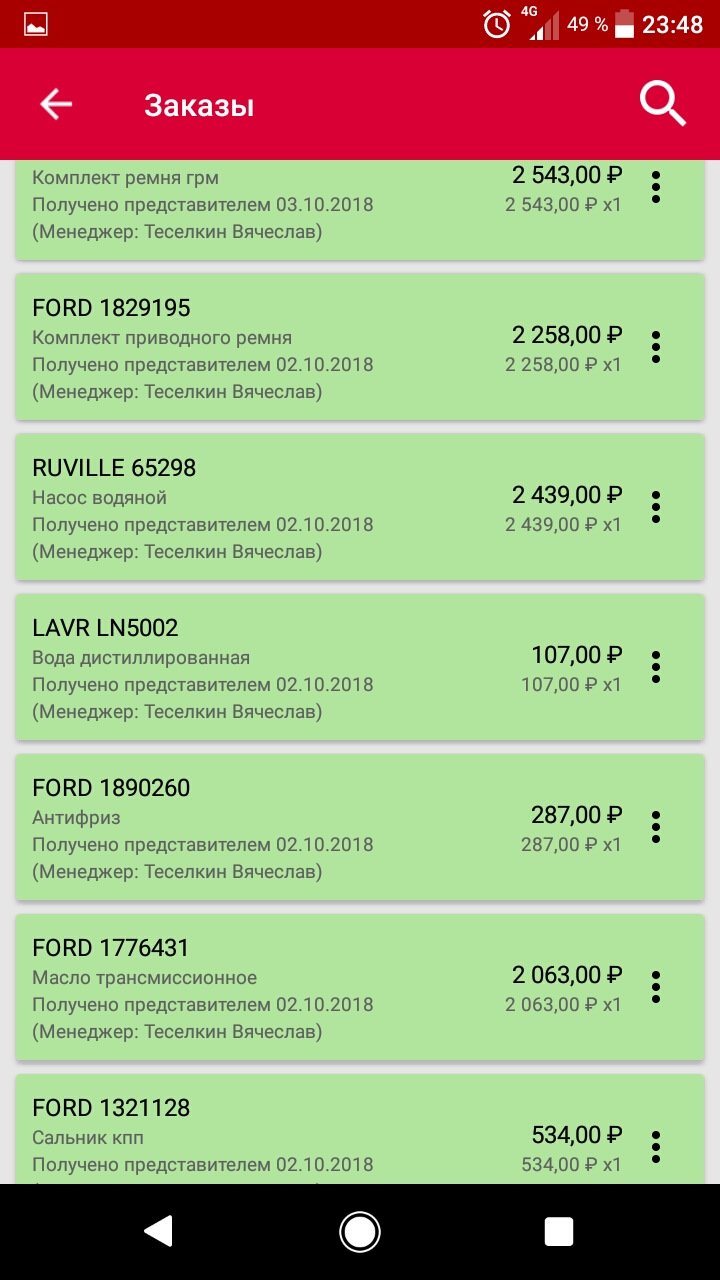
Task: Open options menu for LAVR LN5002 order
Action: click(656, 666)
